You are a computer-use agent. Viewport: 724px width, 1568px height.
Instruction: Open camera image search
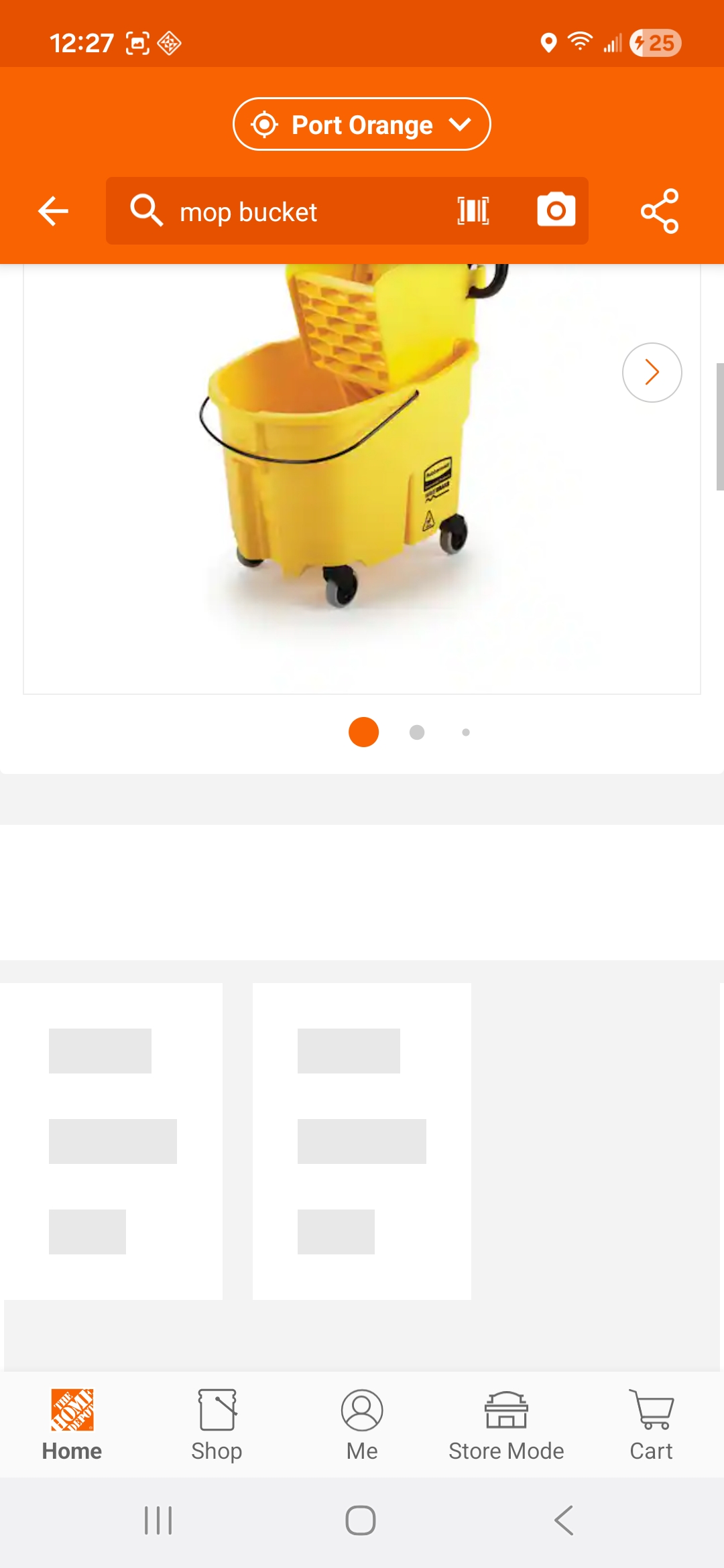click(556, 211)
